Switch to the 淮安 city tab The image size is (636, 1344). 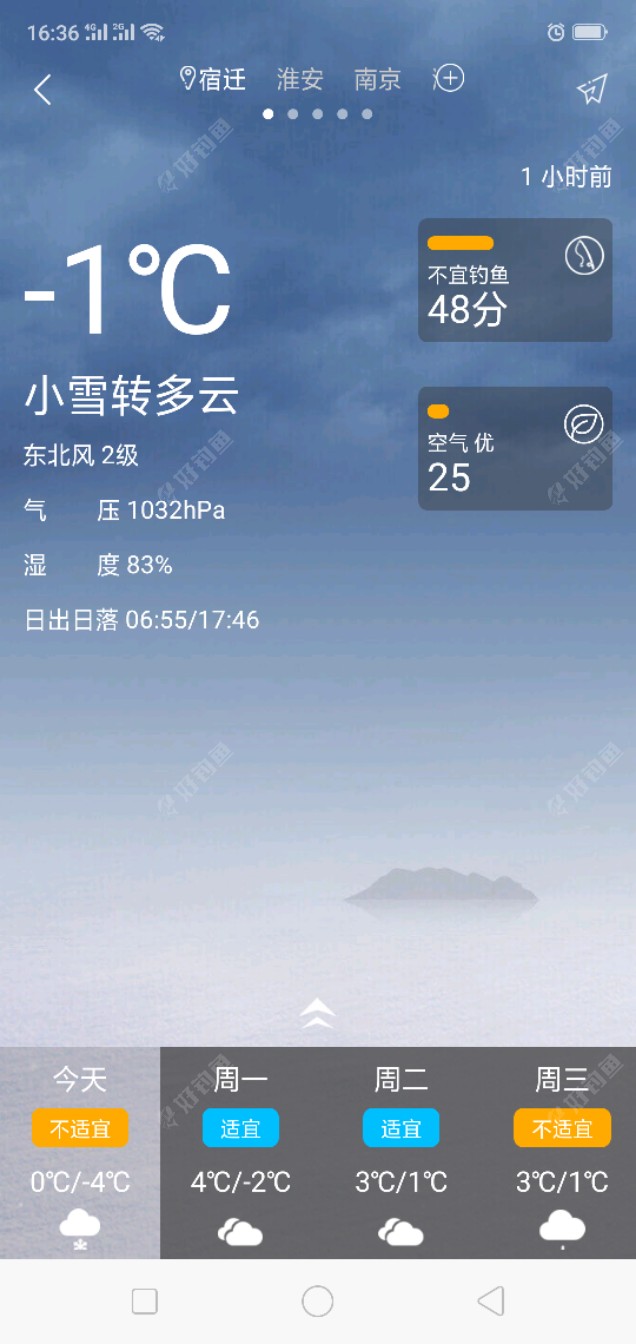tap(300, 80)
